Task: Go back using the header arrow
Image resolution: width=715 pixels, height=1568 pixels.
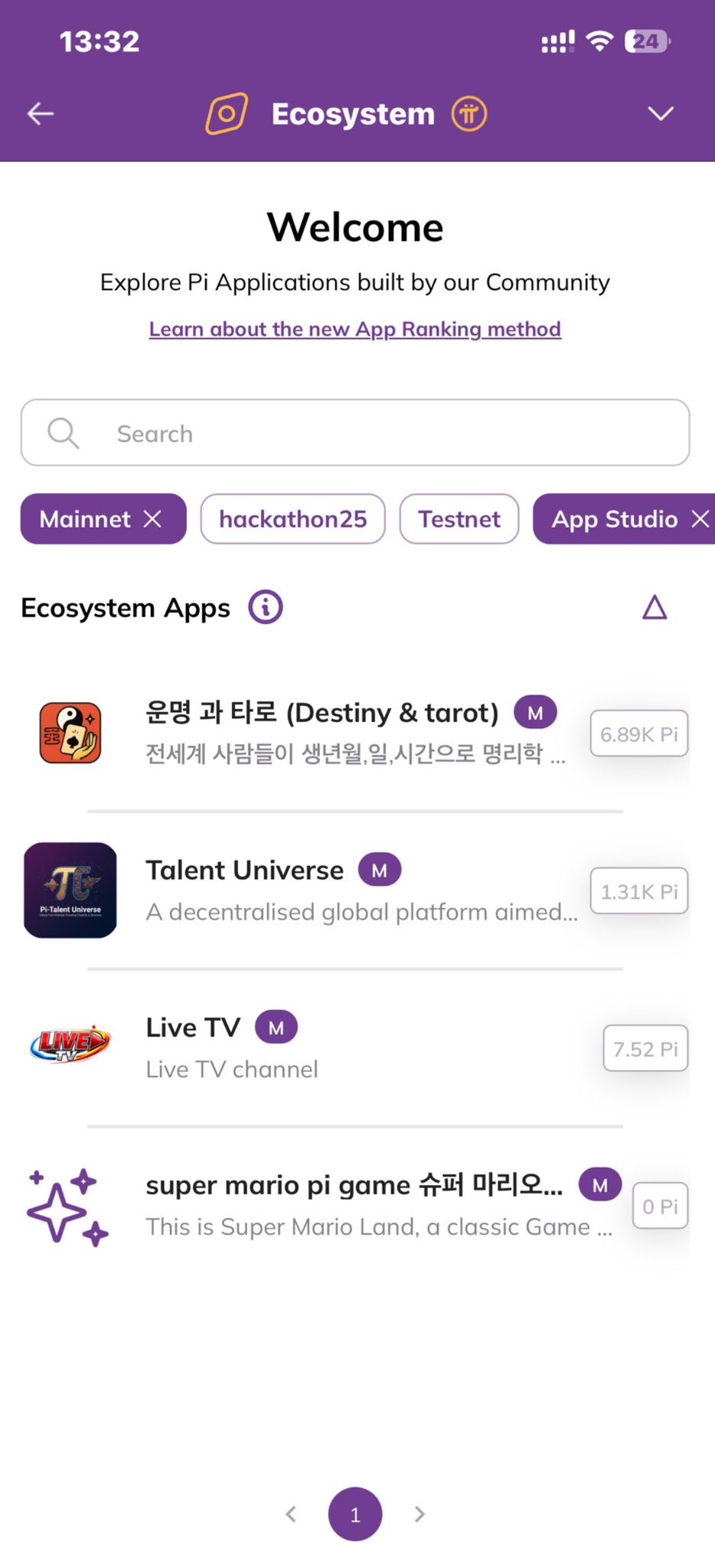Action: (41, 114)
